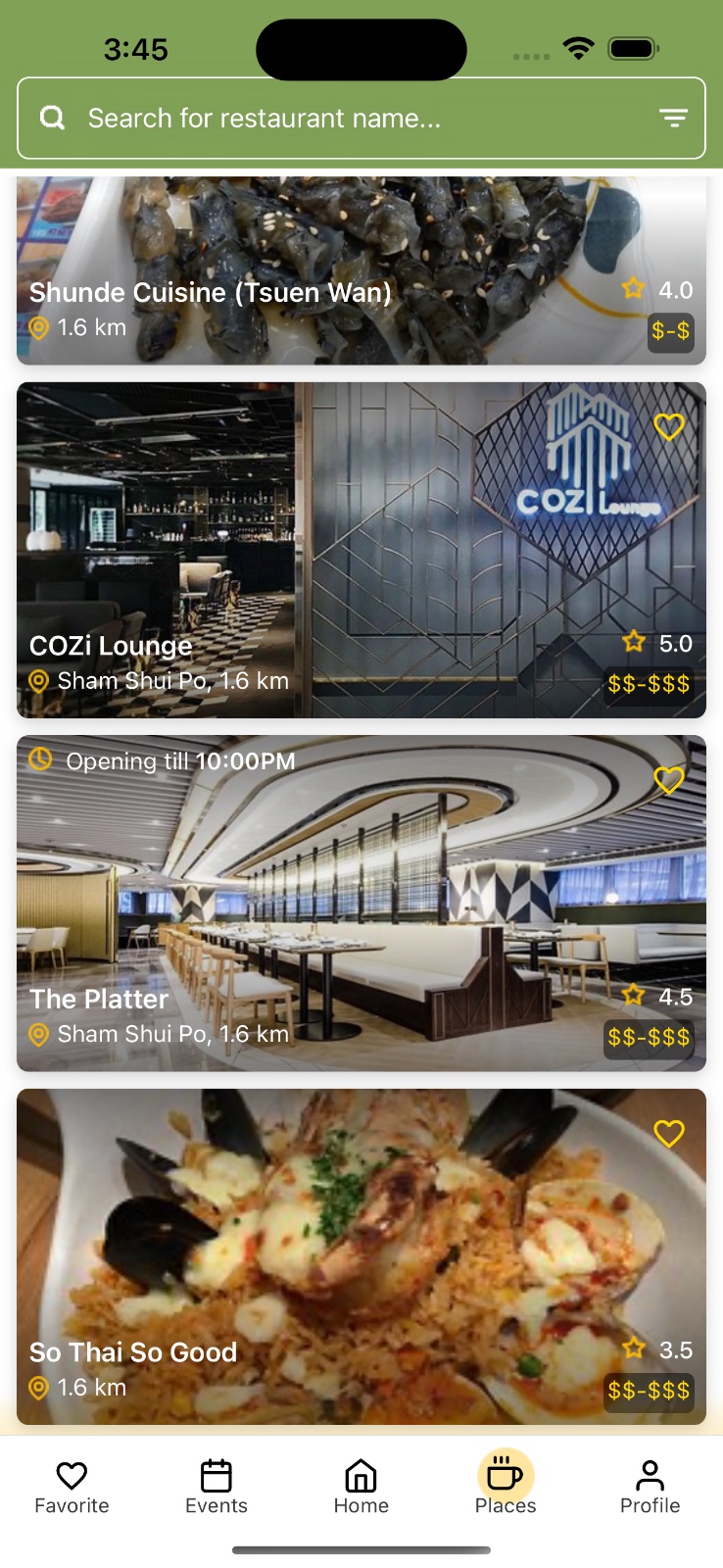Switch to the Home tab
The height and width of the screenshot is (1568, 723).
point(361,1487)
